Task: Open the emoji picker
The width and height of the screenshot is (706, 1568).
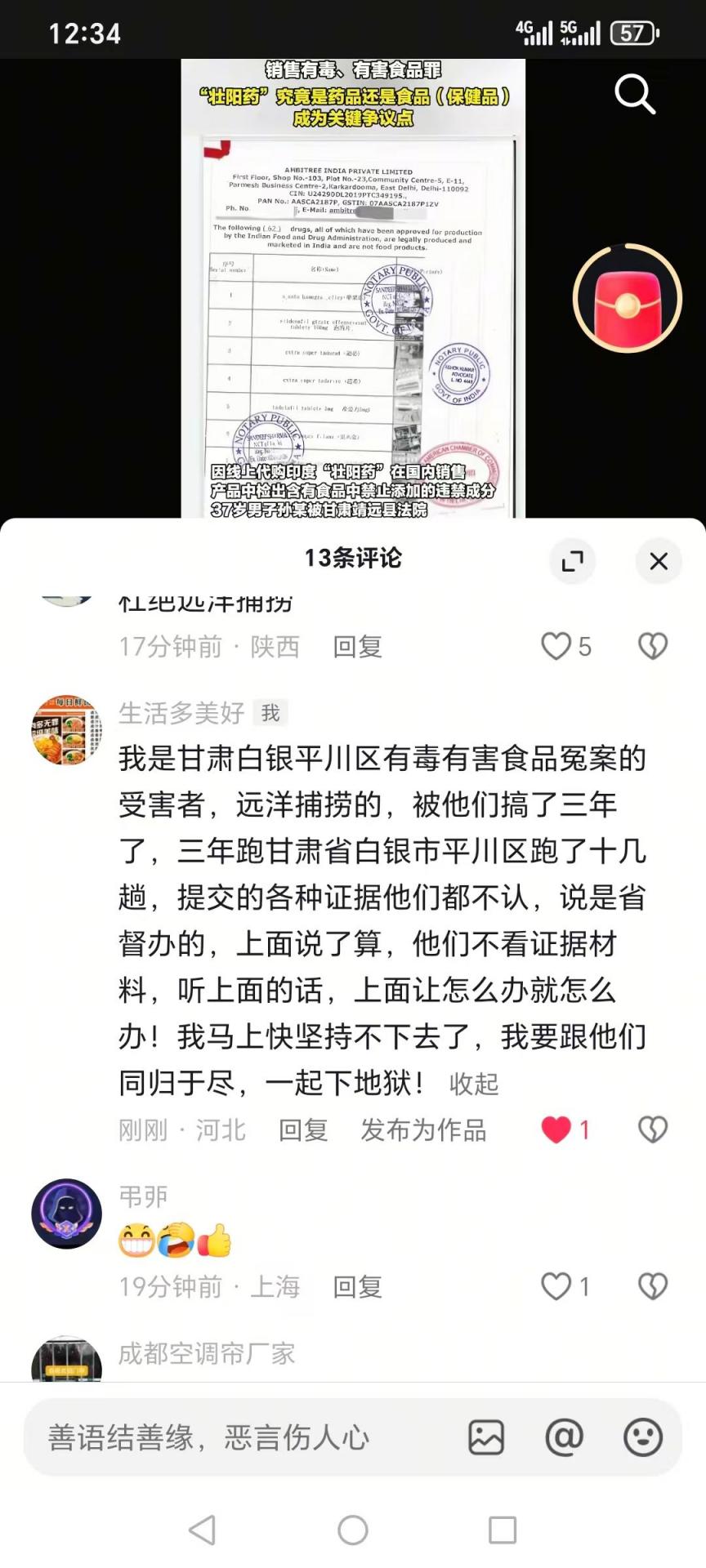Action: (x=643, y=1437)
